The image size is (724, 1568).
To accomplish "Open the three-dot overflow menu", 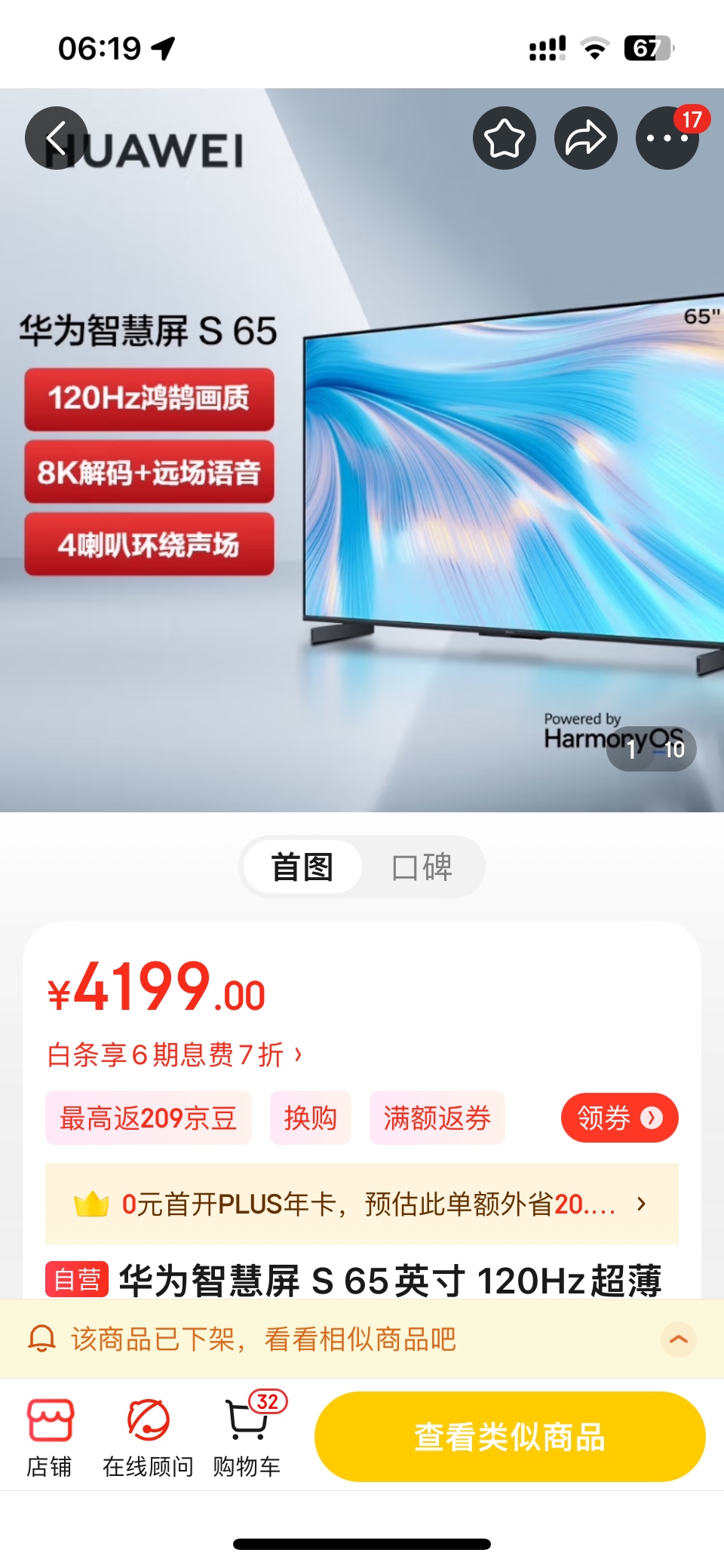I will 667,138.
